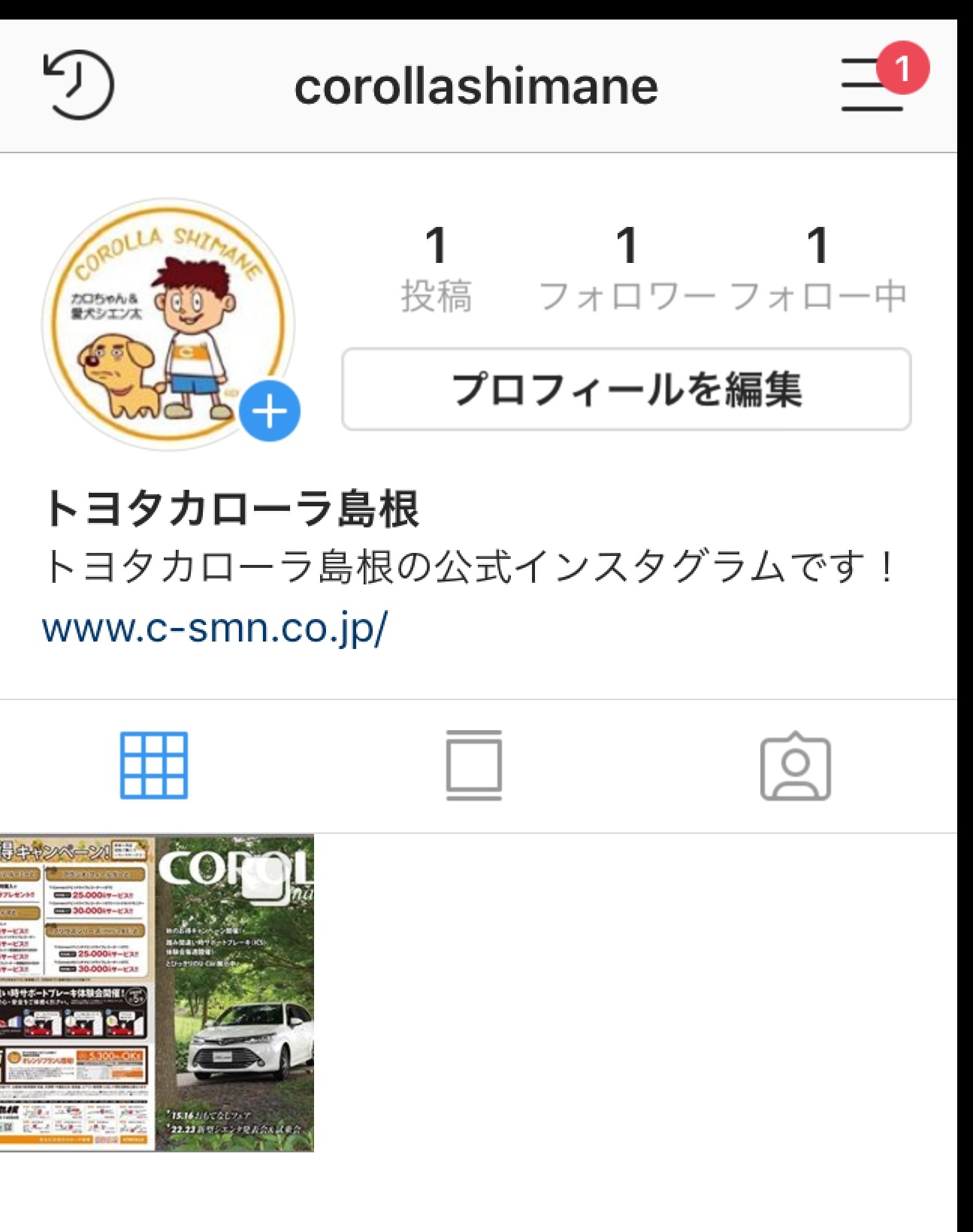Add a story via profile picture plus

click(x=270, y=411)
